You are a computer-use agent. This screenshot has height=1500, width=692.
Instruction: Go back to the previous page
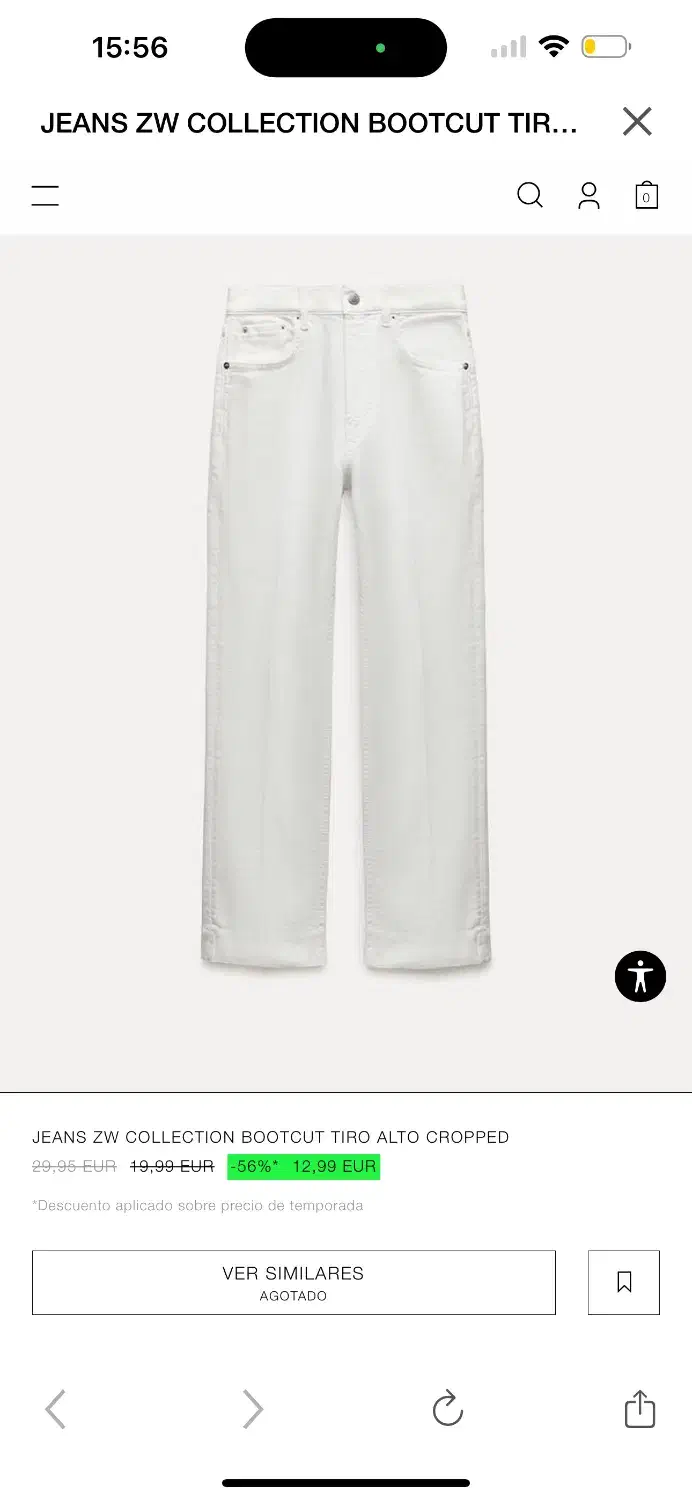pyautogui.click(x=56, y=1410)
